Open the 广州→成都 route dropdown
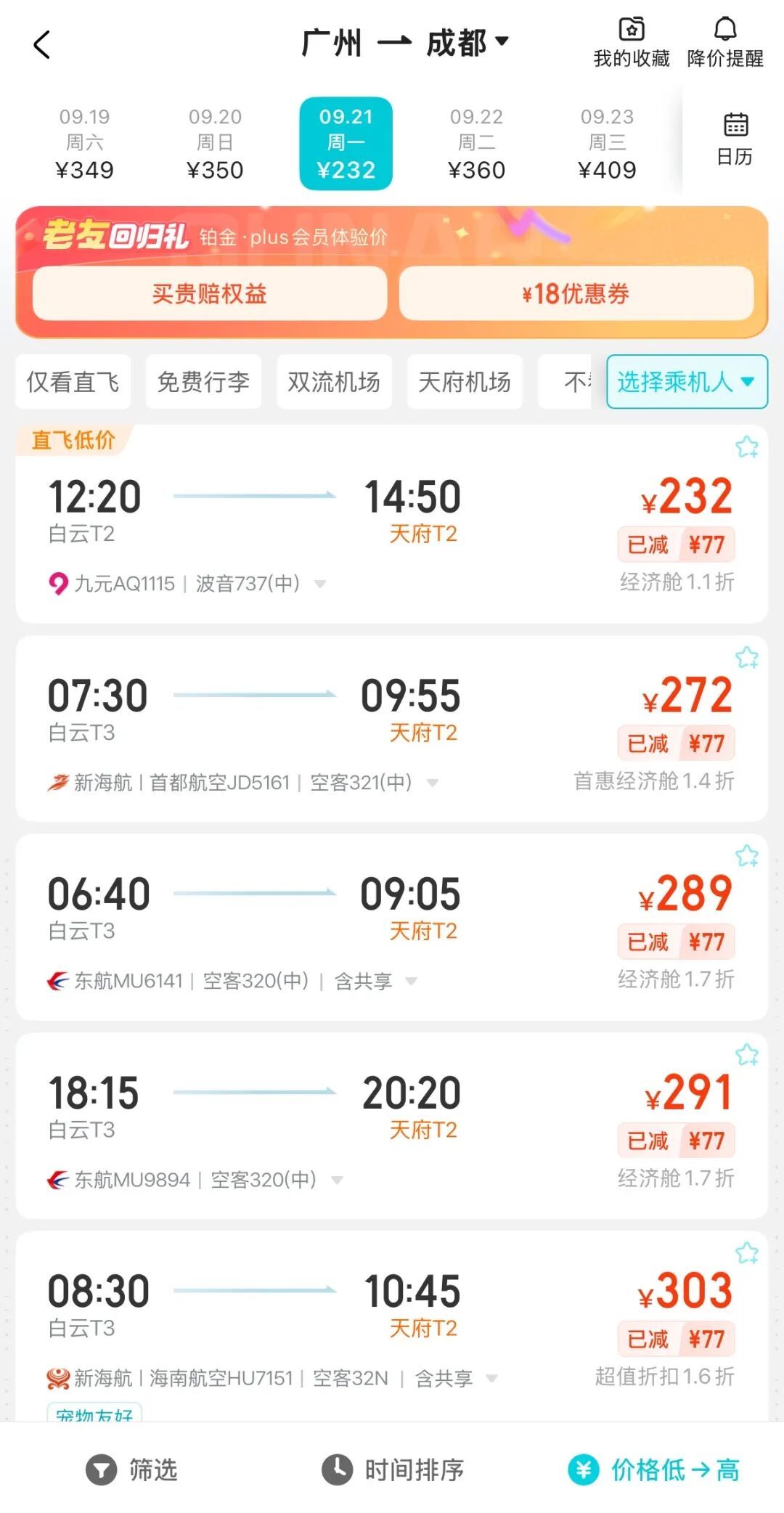 point(405,43)
